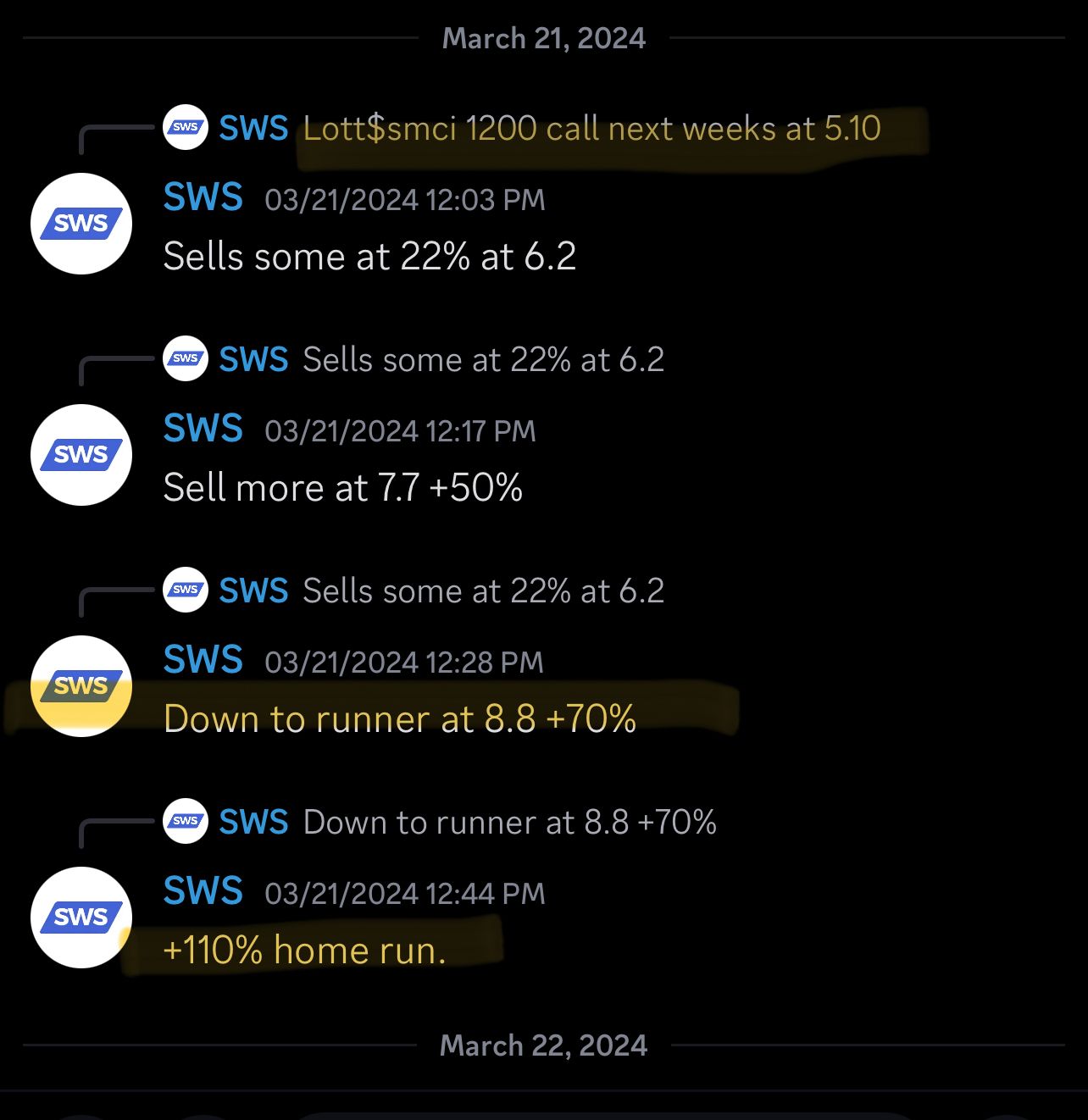Jump to replied "Down to runner" preview message
This screenshot has width=1088, height=1120.
509,823
